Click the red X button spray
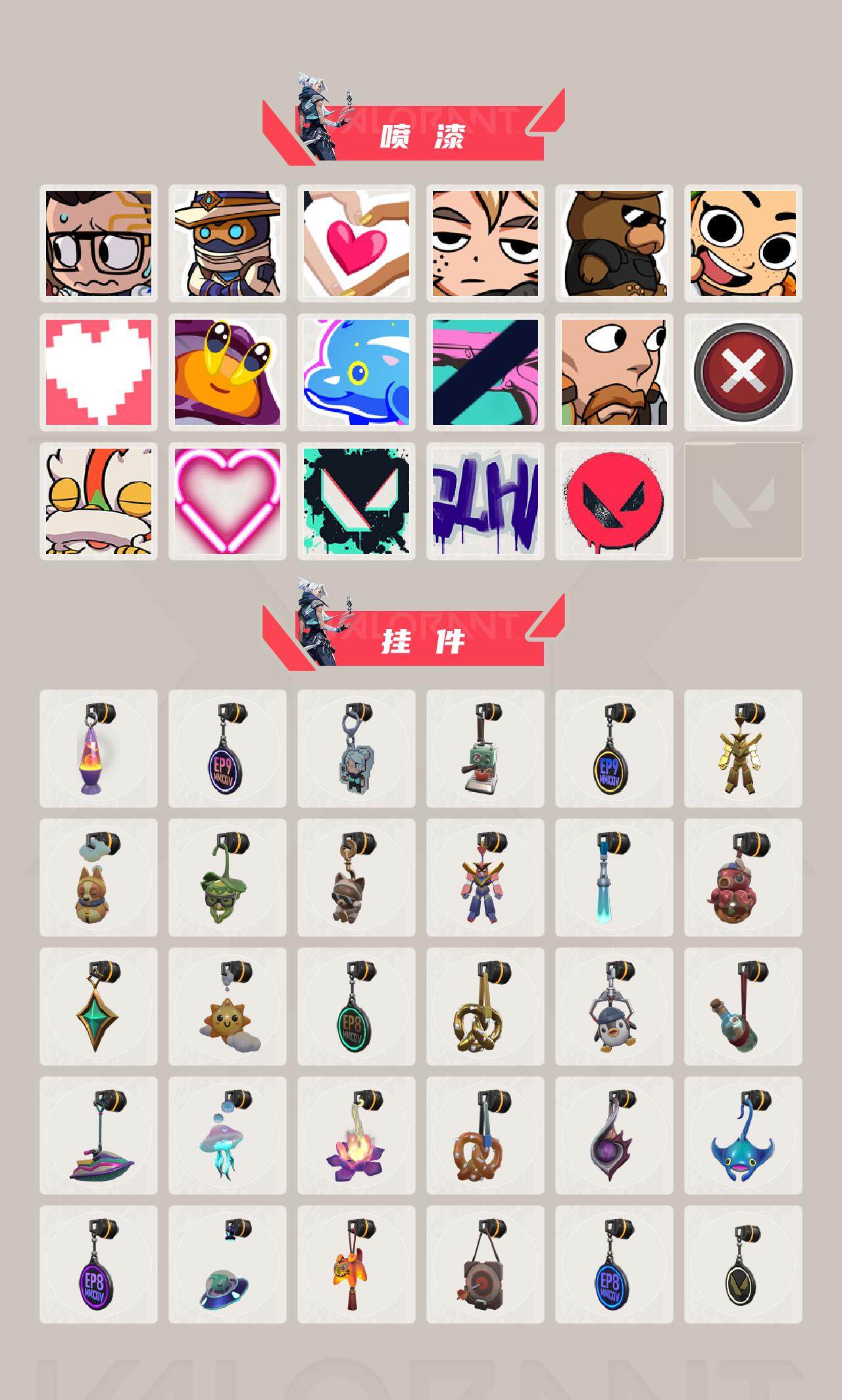The image size is (842, 1400). pyautogui.click(x=741, y=372)
